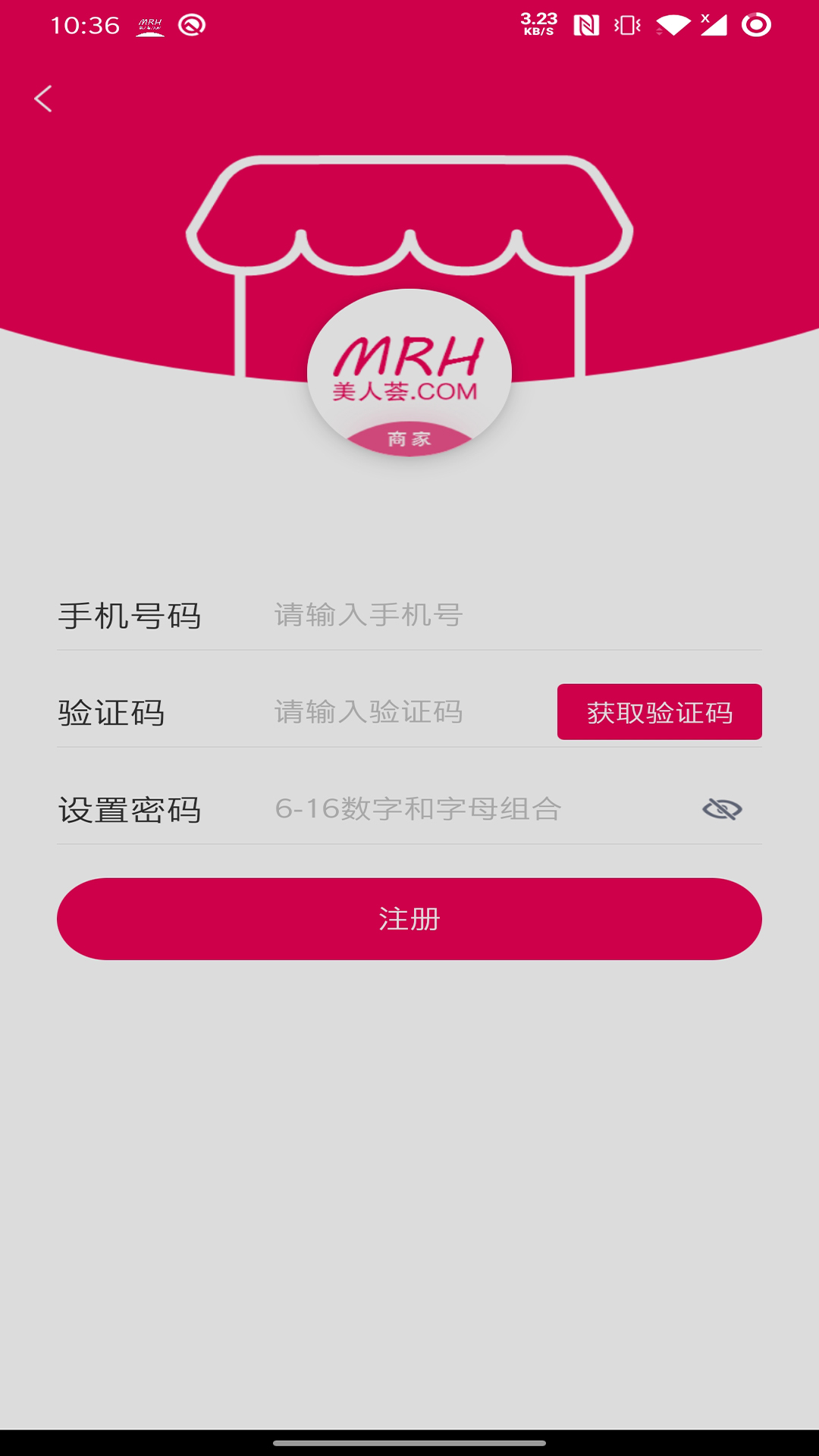Focus the 设置密码 password field

point(470,809)
